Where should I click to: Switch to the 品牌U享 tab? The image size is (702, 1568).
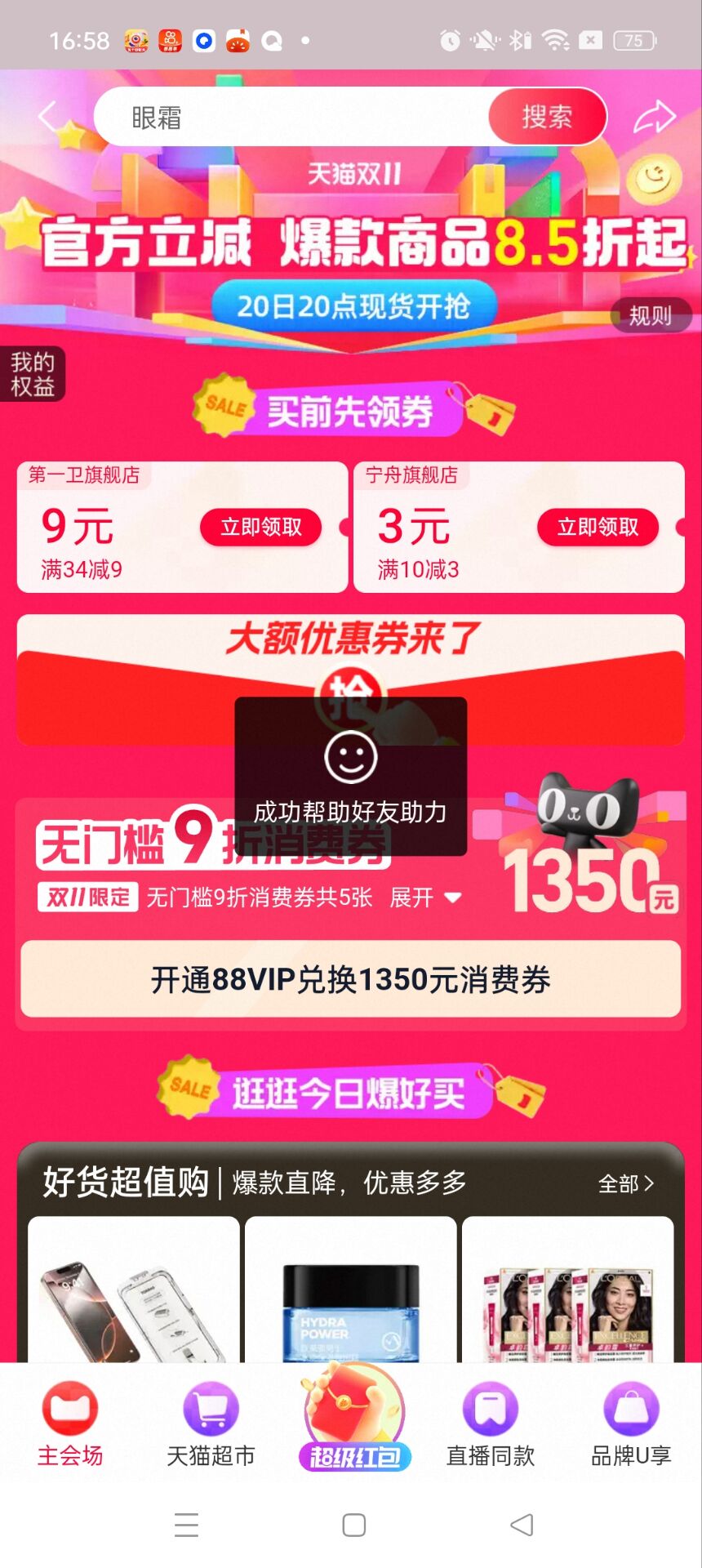tap(631, 1425)
